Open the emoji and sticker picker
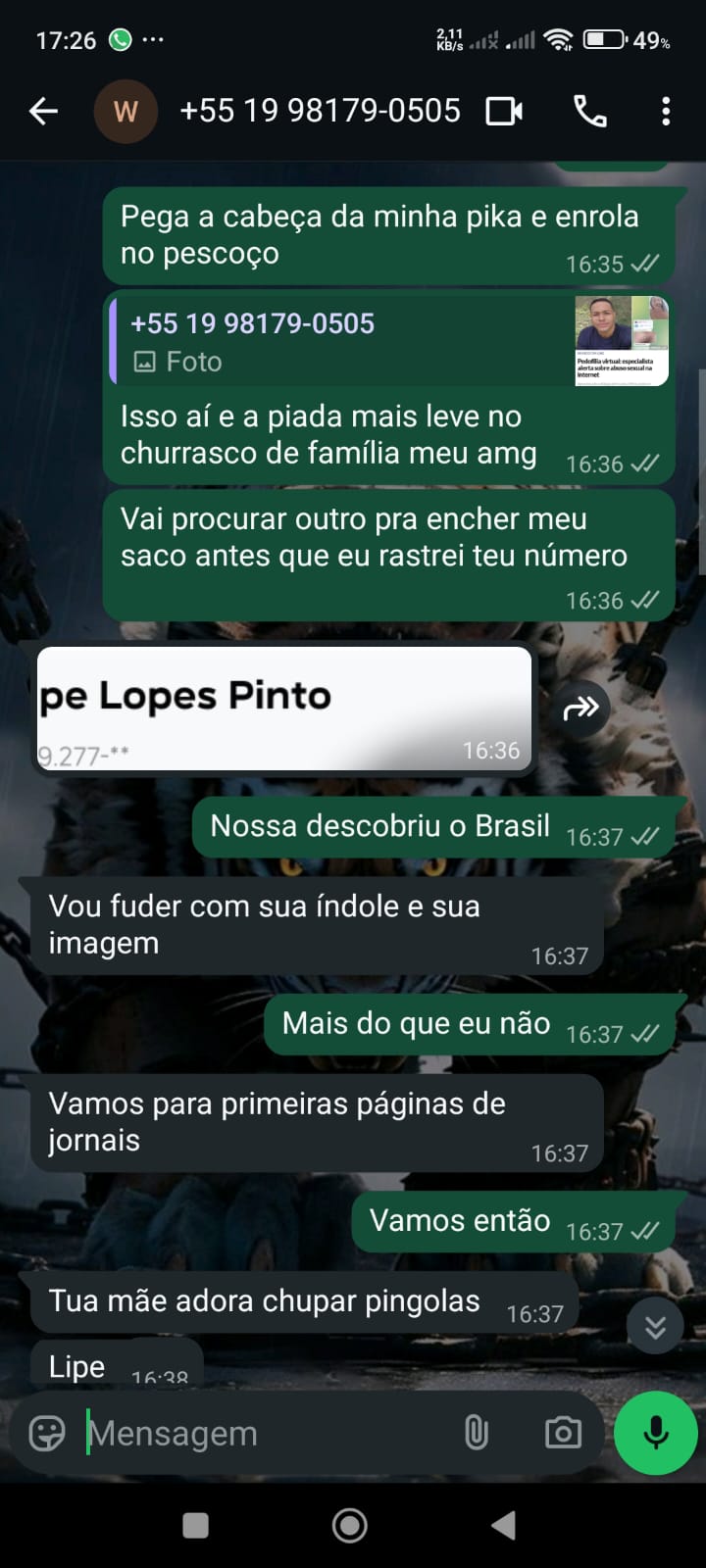 point(47,1434)
